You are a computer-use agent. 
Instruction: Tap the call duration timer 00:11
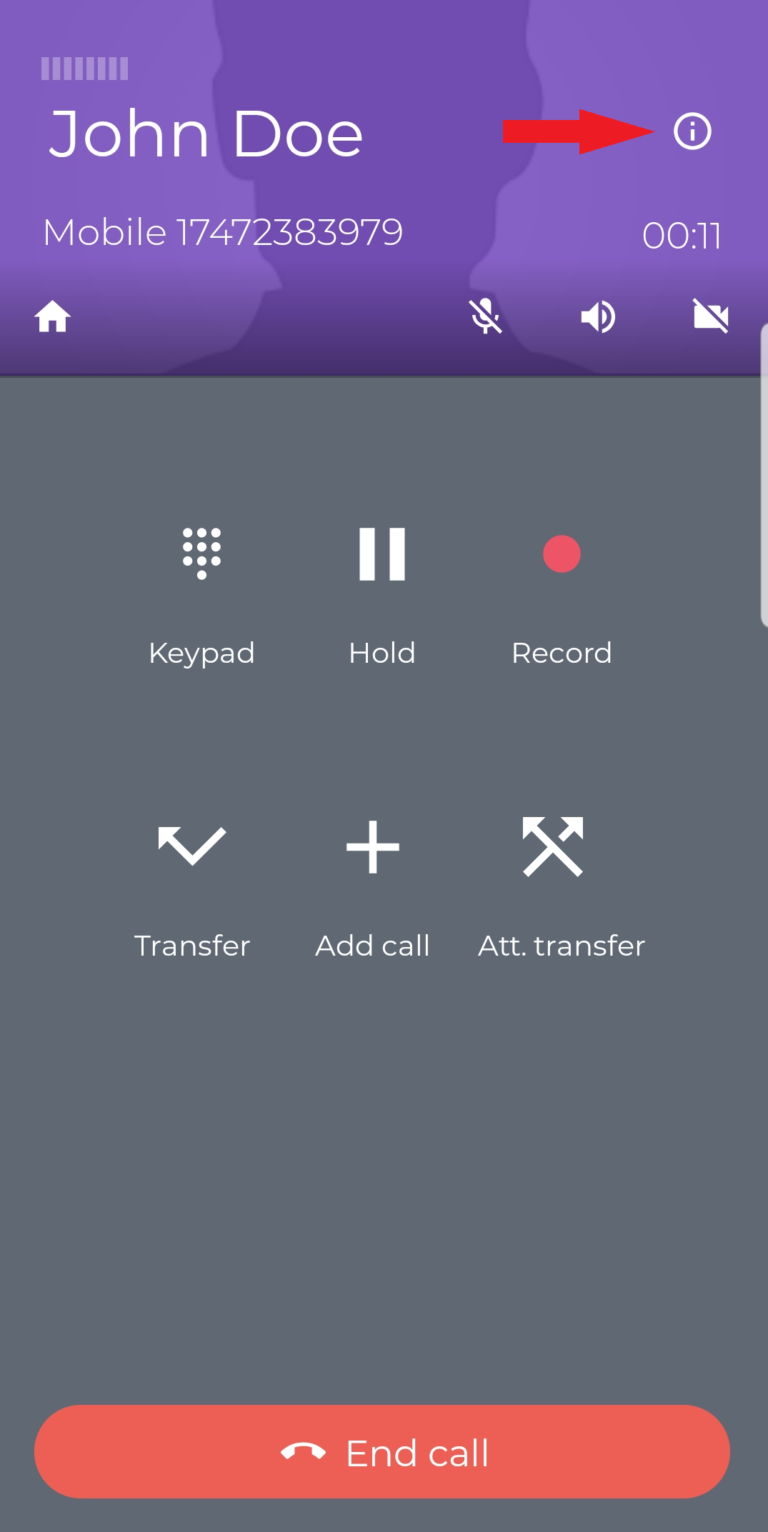[681, 237]
